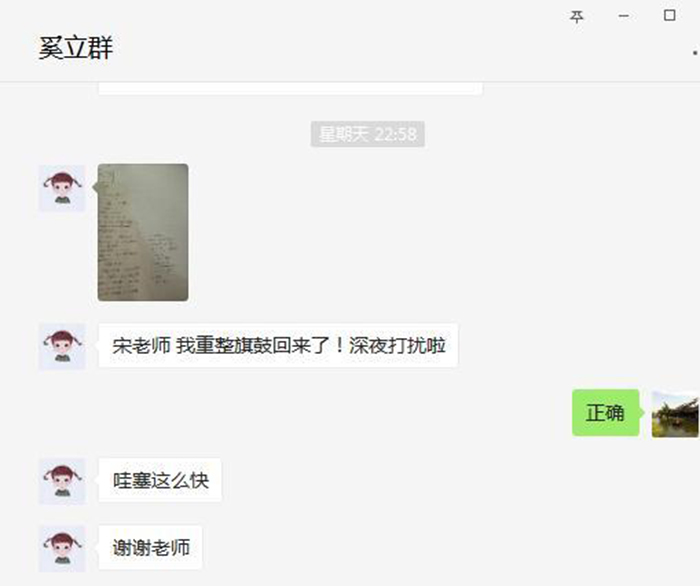Open the photo sent in the chat
This screenshot has height=586, width=700.
click(142, 232)
